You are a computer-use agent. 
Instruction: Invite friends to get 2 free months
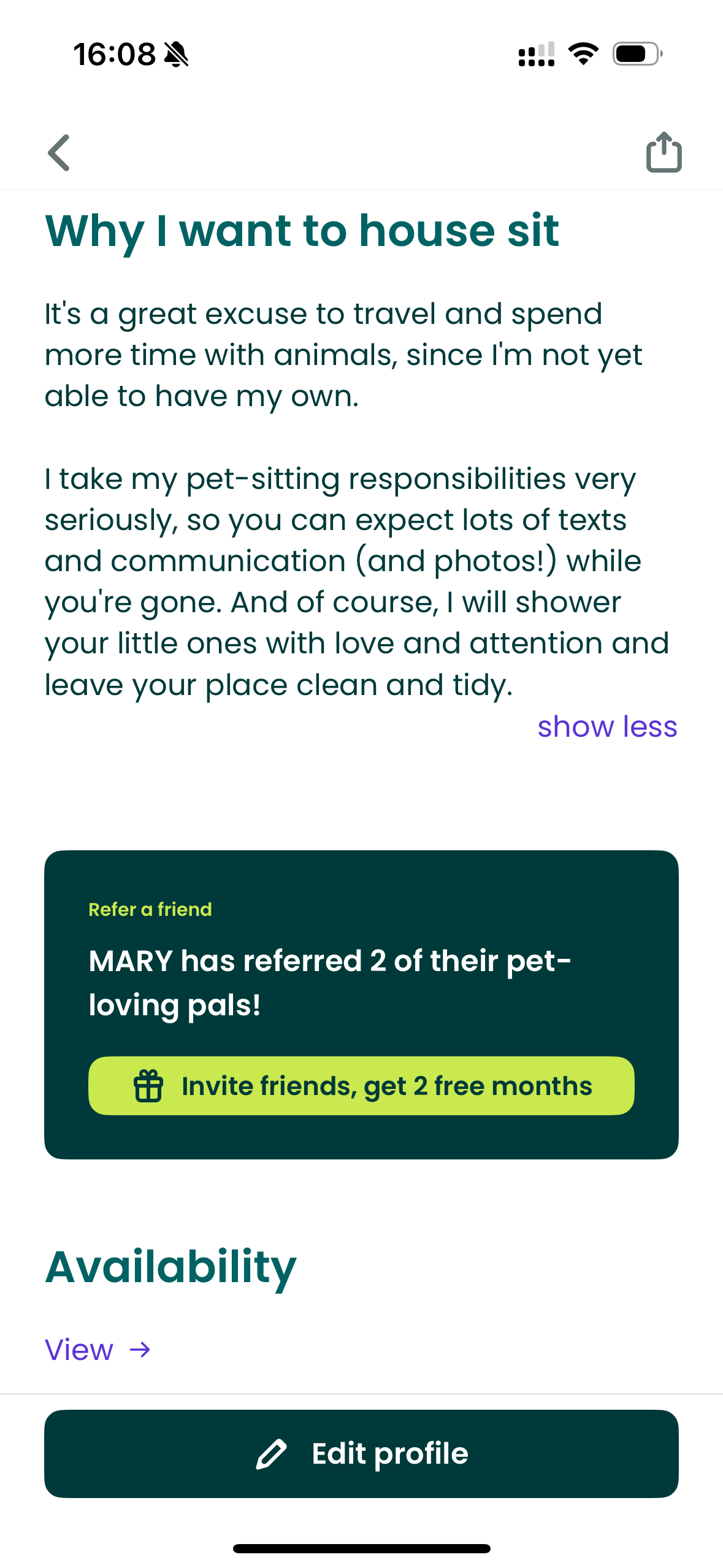[x=361, y=1085]
